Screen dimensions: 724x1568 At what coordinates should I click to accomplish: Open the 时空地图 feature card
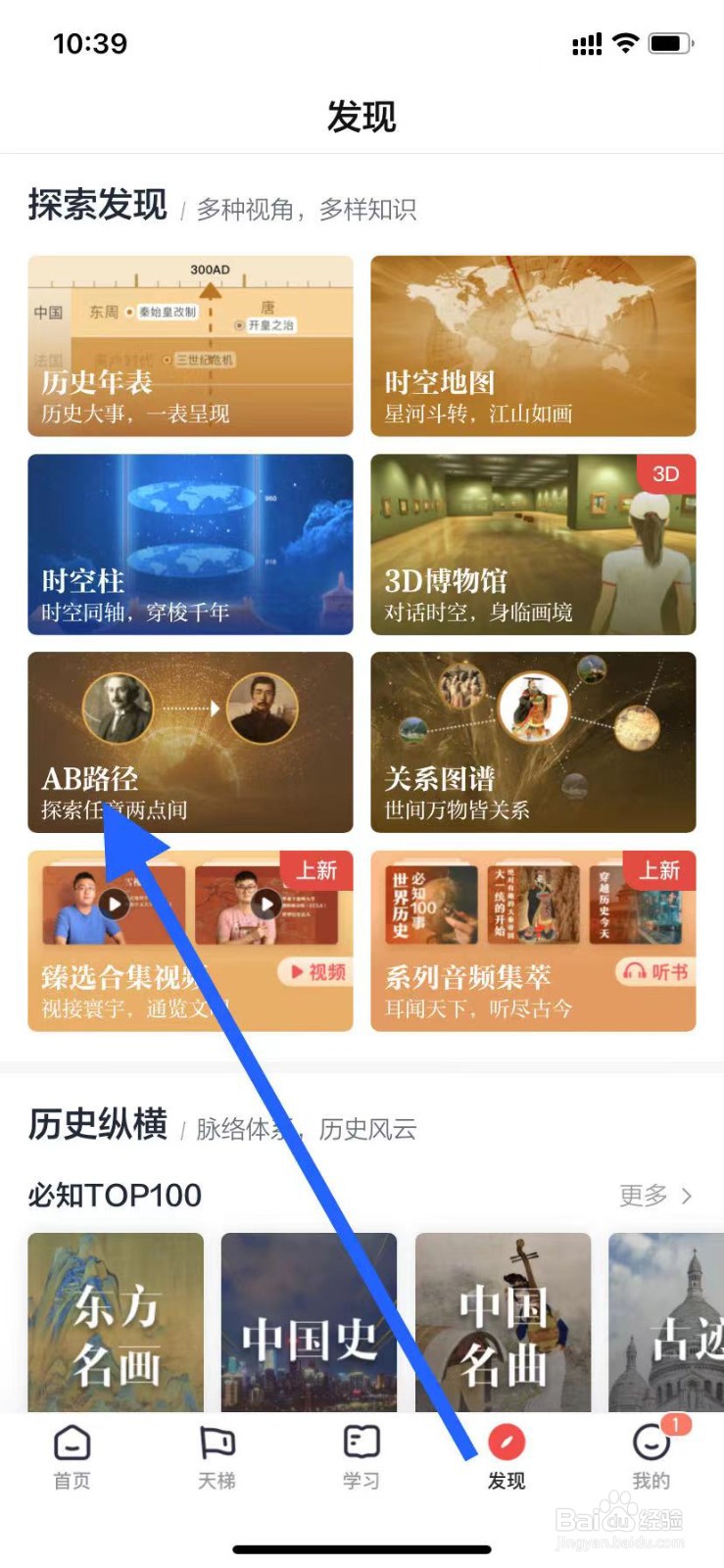[x=532, y=345]
